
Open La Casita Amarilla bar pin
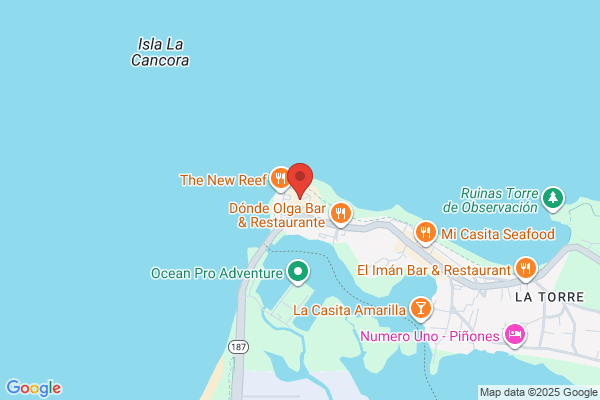pyautogui.click(x=421, y=309)
